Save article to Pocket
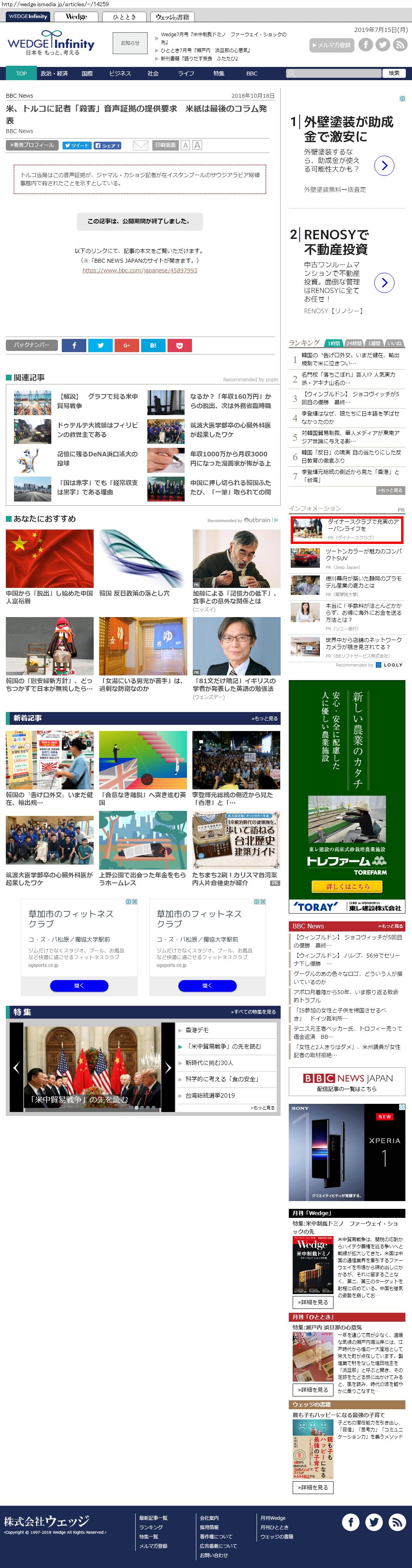Viewport: 412px width, 1568px height. (179, 345)
